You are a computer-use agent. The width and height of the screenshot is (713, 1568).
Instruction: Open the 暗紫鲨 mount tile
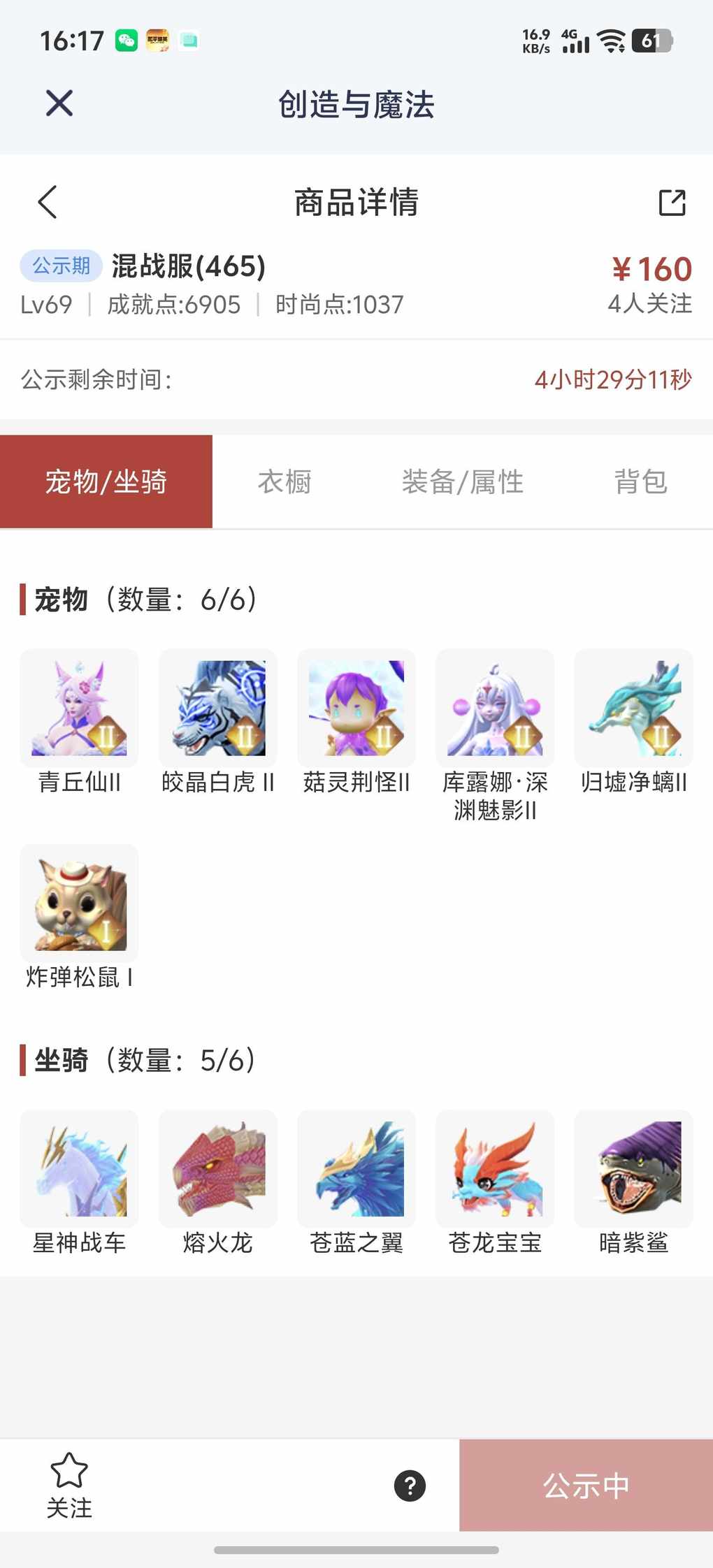(x=633, y=1169)
